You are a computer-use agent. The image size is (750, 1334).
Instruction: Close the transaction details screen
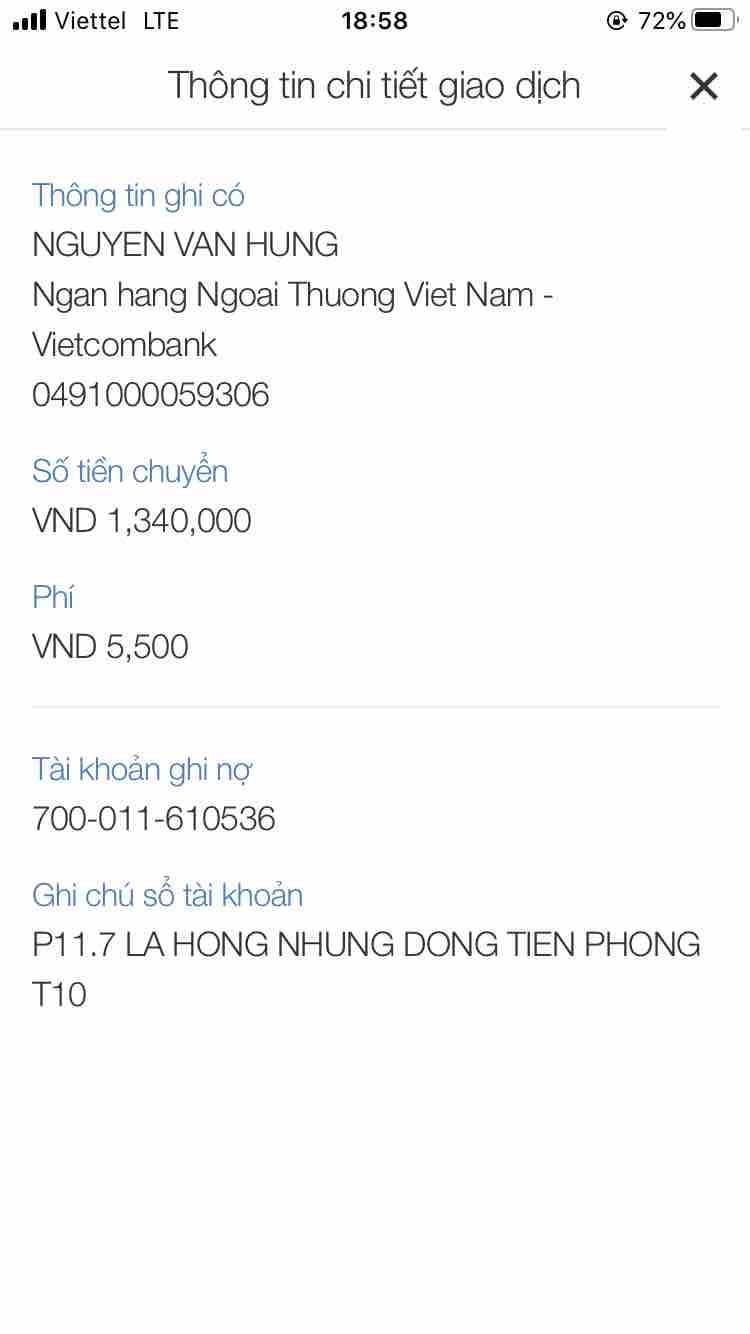pos(704,87)
